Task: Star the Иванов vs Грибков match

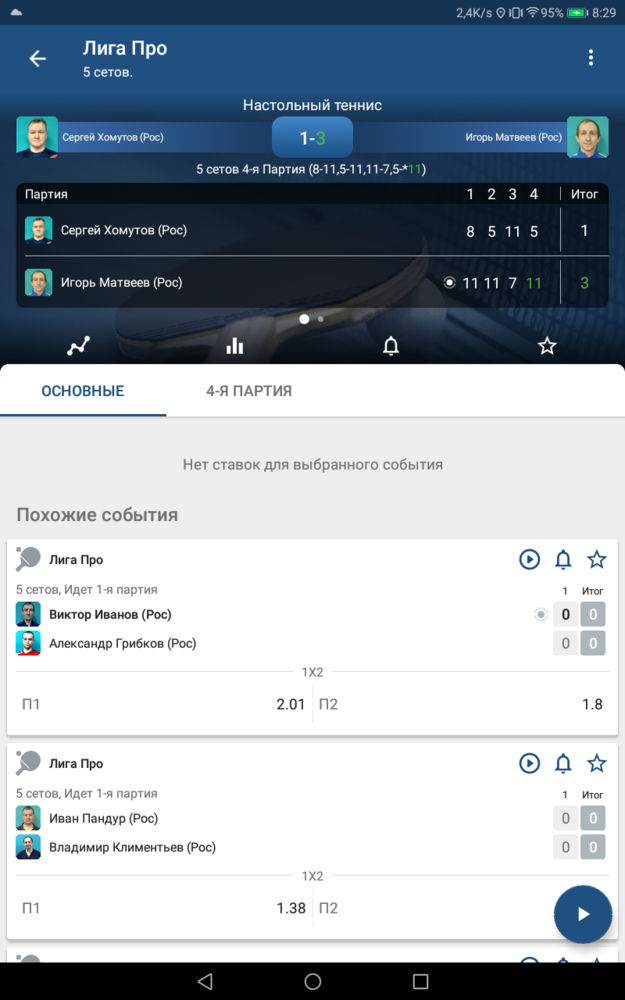Action: 596,559
